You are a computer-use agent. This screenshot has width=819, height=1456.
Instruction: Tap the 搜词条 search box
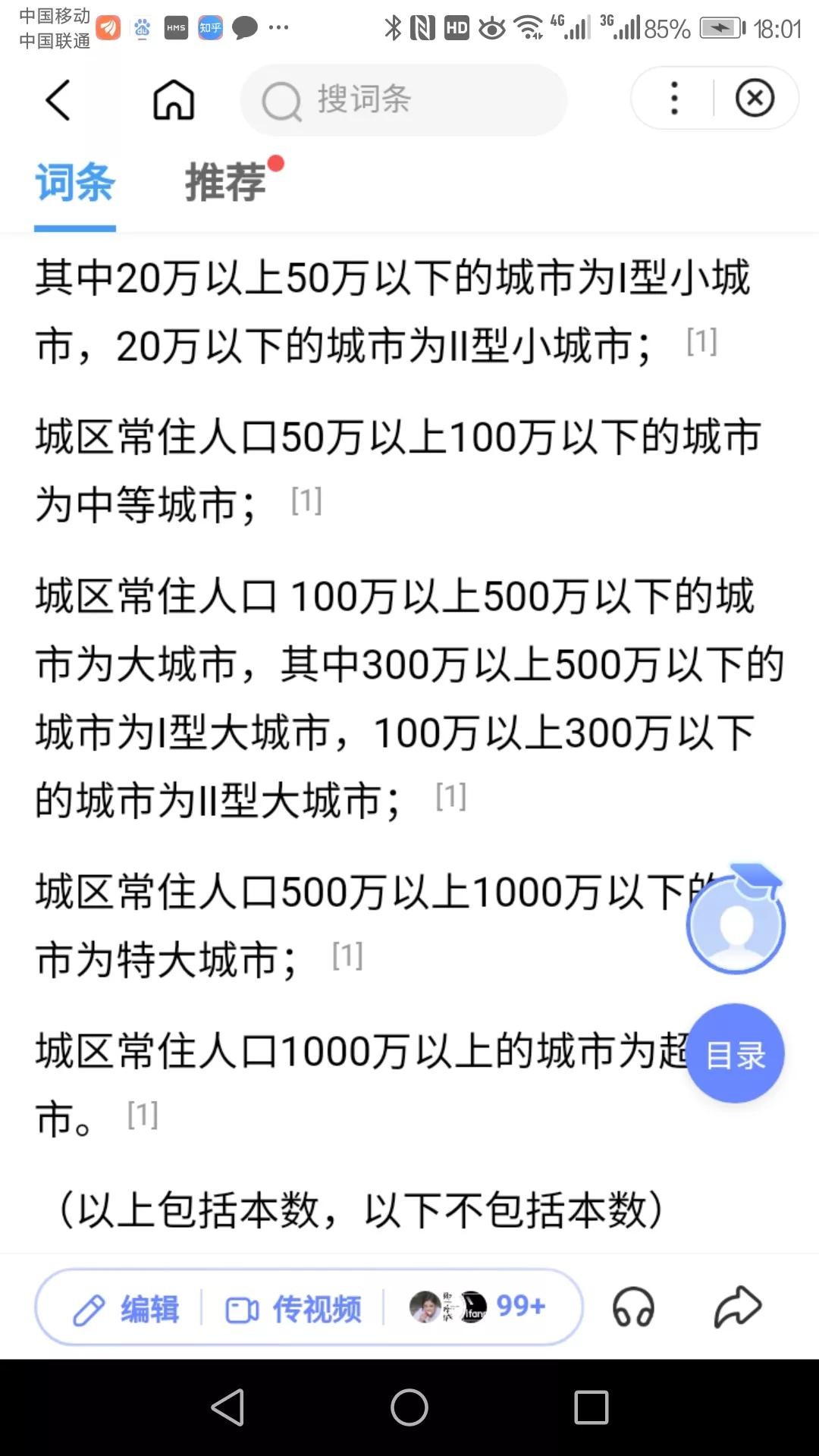[x=403, y=99]
